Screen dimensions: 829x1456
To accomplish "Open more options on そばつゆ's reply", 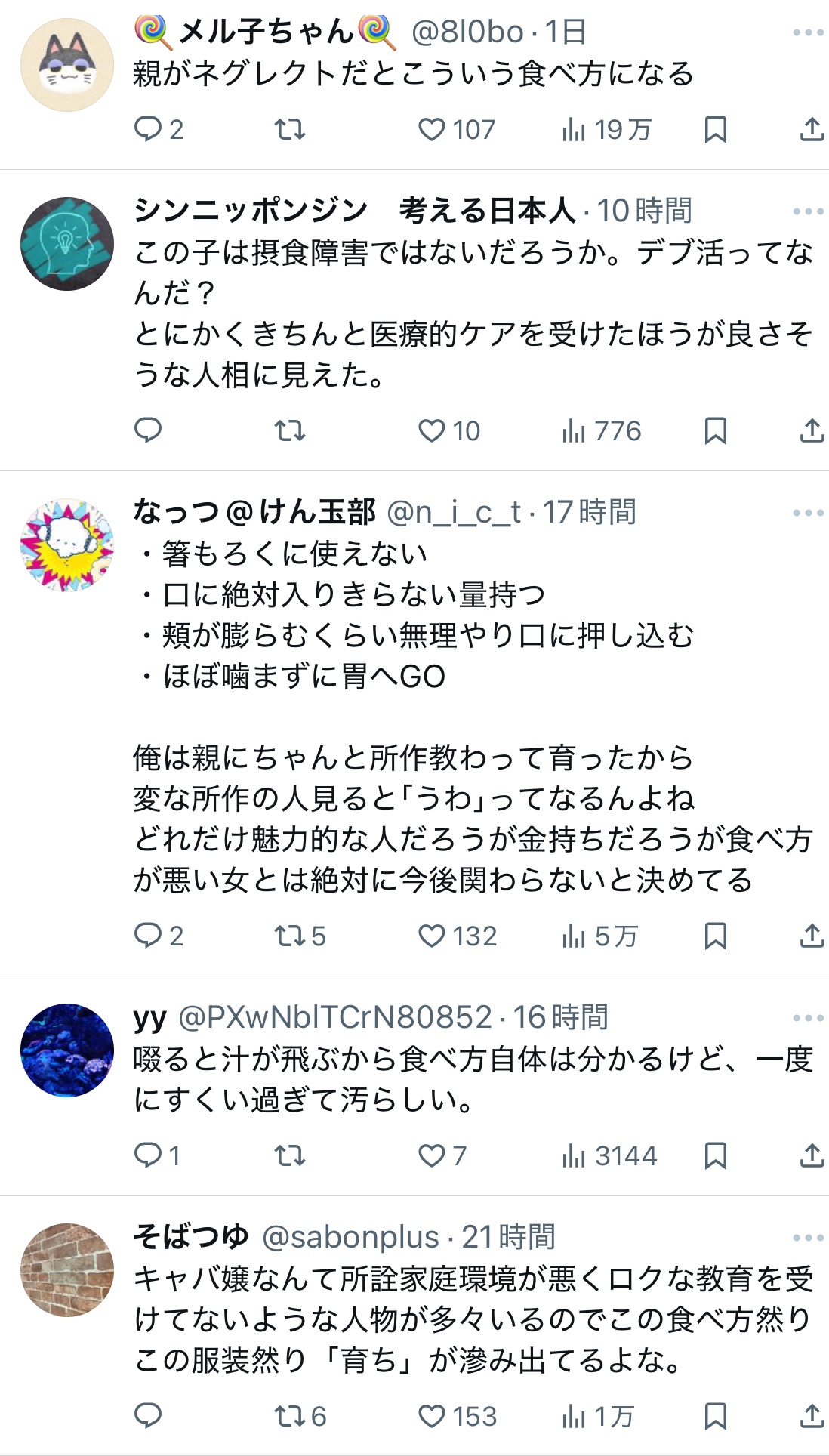I will pyautogui.click(x=808, y=1238).
